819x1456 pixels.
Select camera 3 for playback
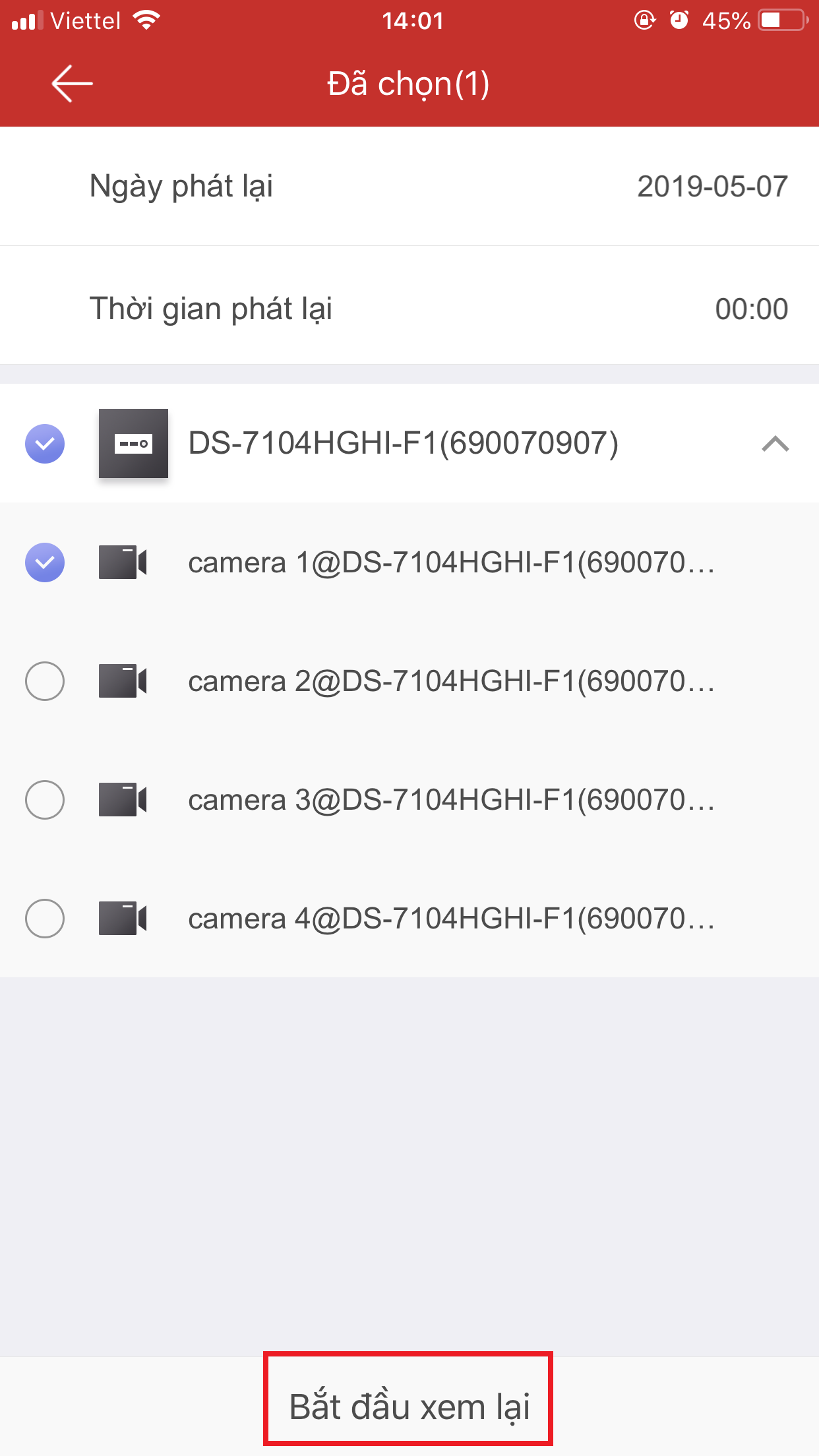(45, 800)
